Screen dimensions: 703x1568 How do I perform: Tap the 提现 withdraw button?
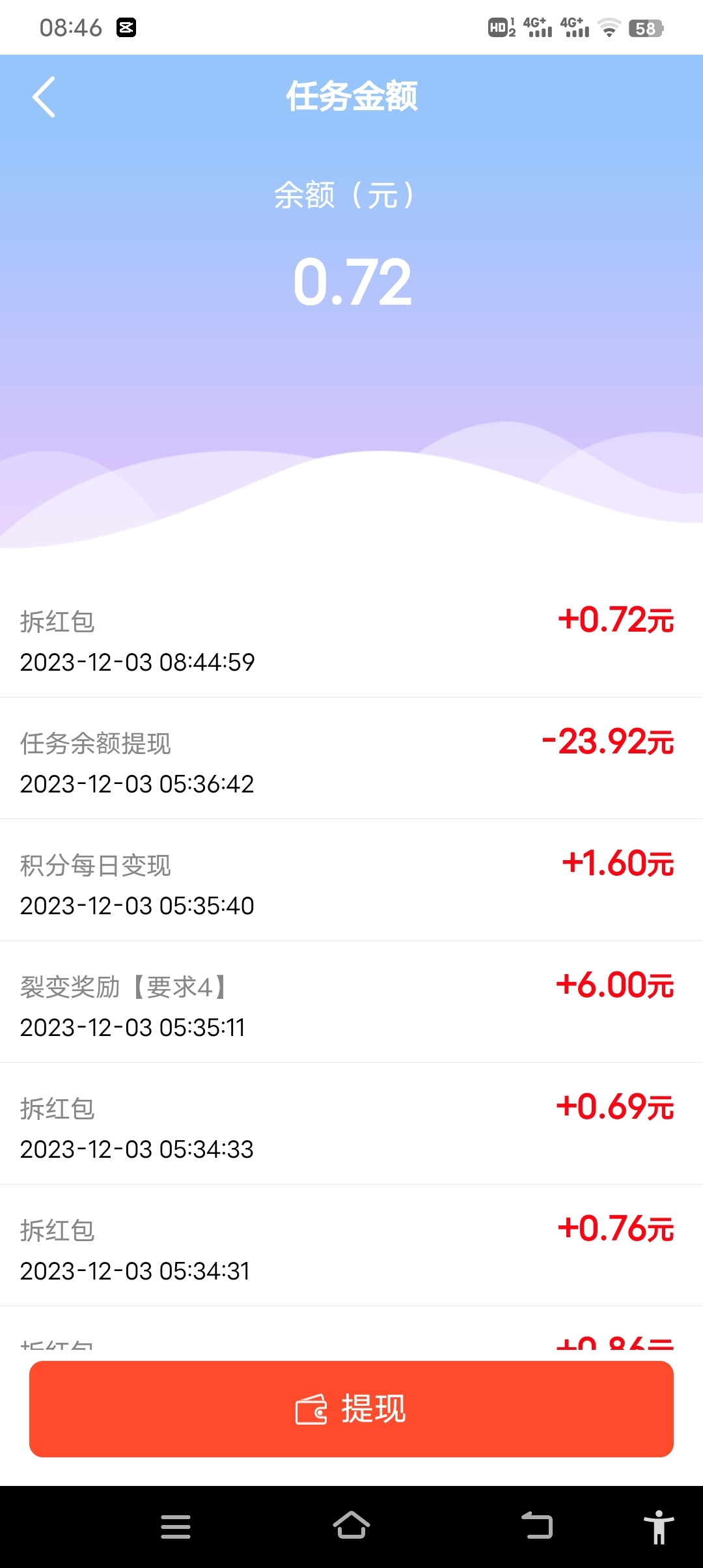(x=351, y=1408)
